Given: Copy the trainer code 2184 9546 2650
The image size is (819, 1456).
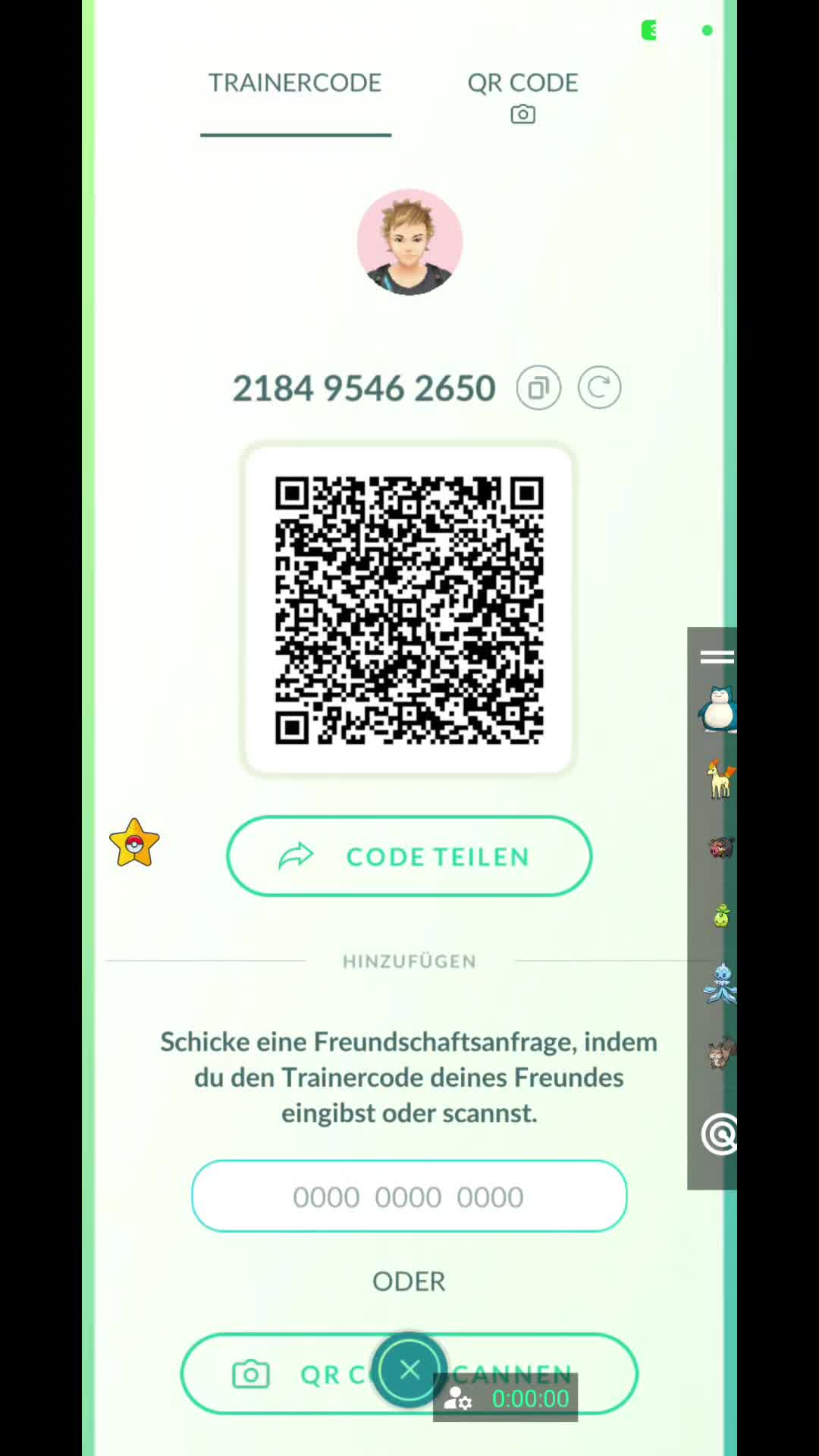Looking at the screenshot, I should pyautogui.click(x=538, y=388).
